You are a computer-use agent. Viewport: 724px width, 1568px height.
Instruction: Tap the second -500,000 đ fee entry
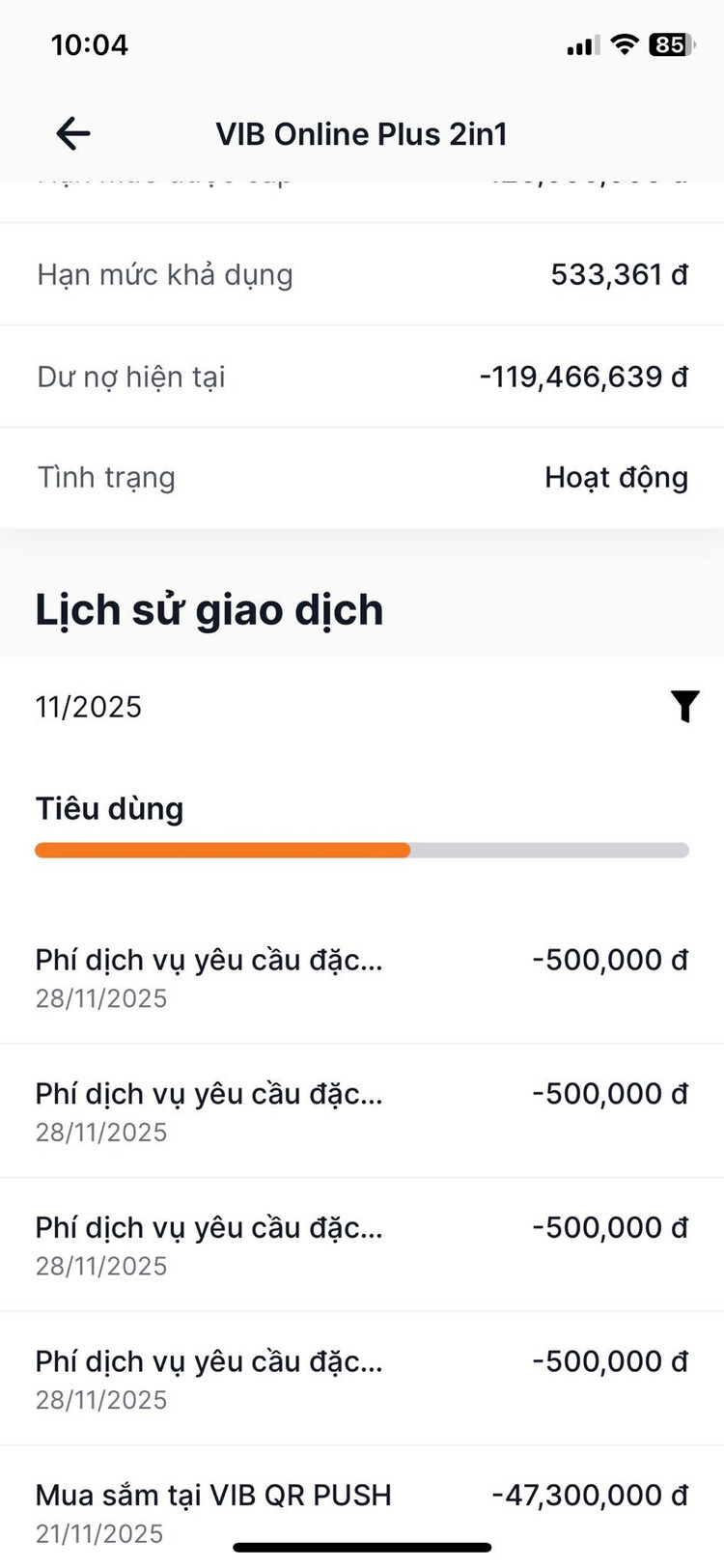coord(608,1093)
